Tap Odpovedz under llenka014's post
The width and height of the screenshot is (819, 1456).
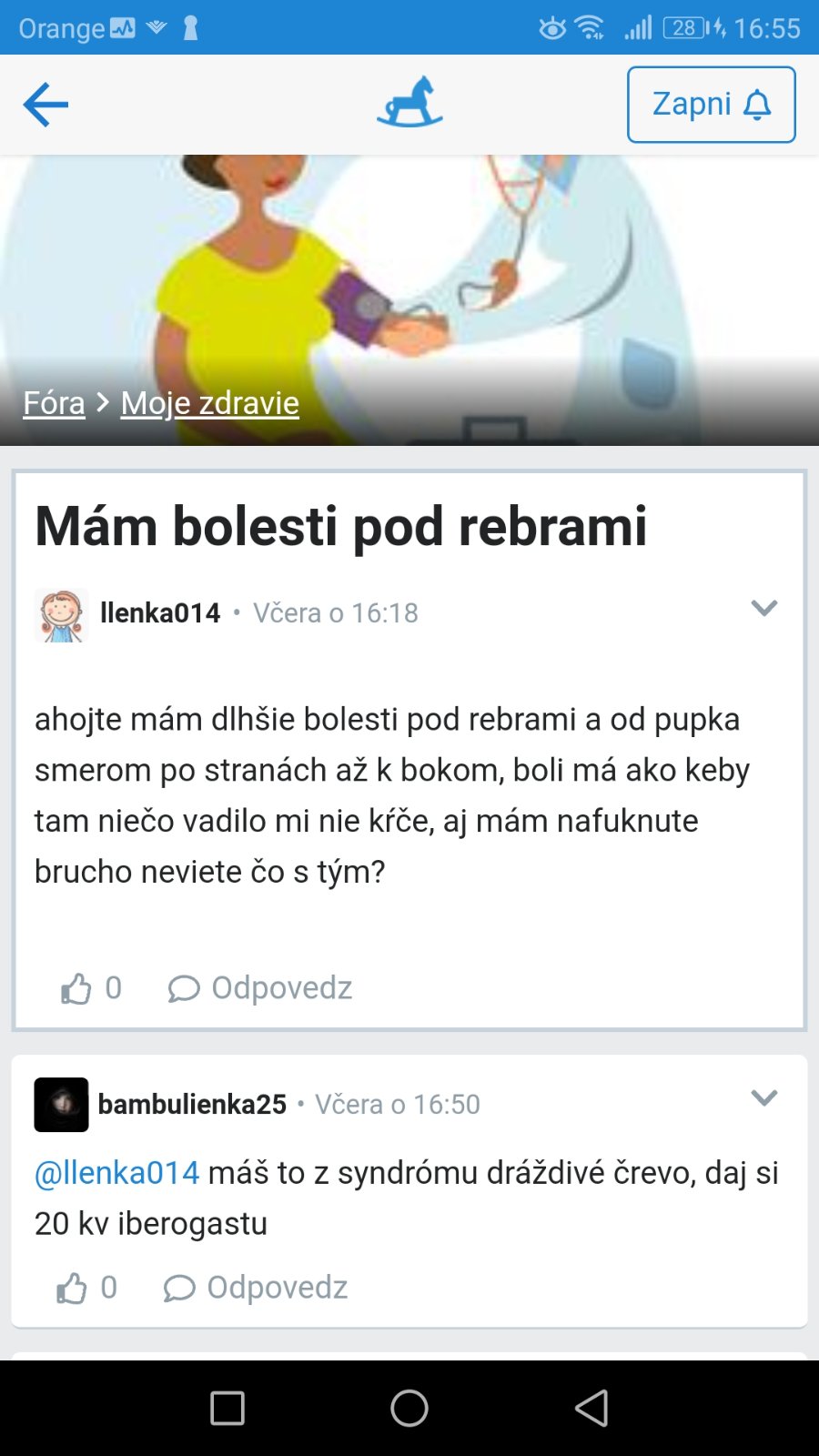tap(260, 988)
